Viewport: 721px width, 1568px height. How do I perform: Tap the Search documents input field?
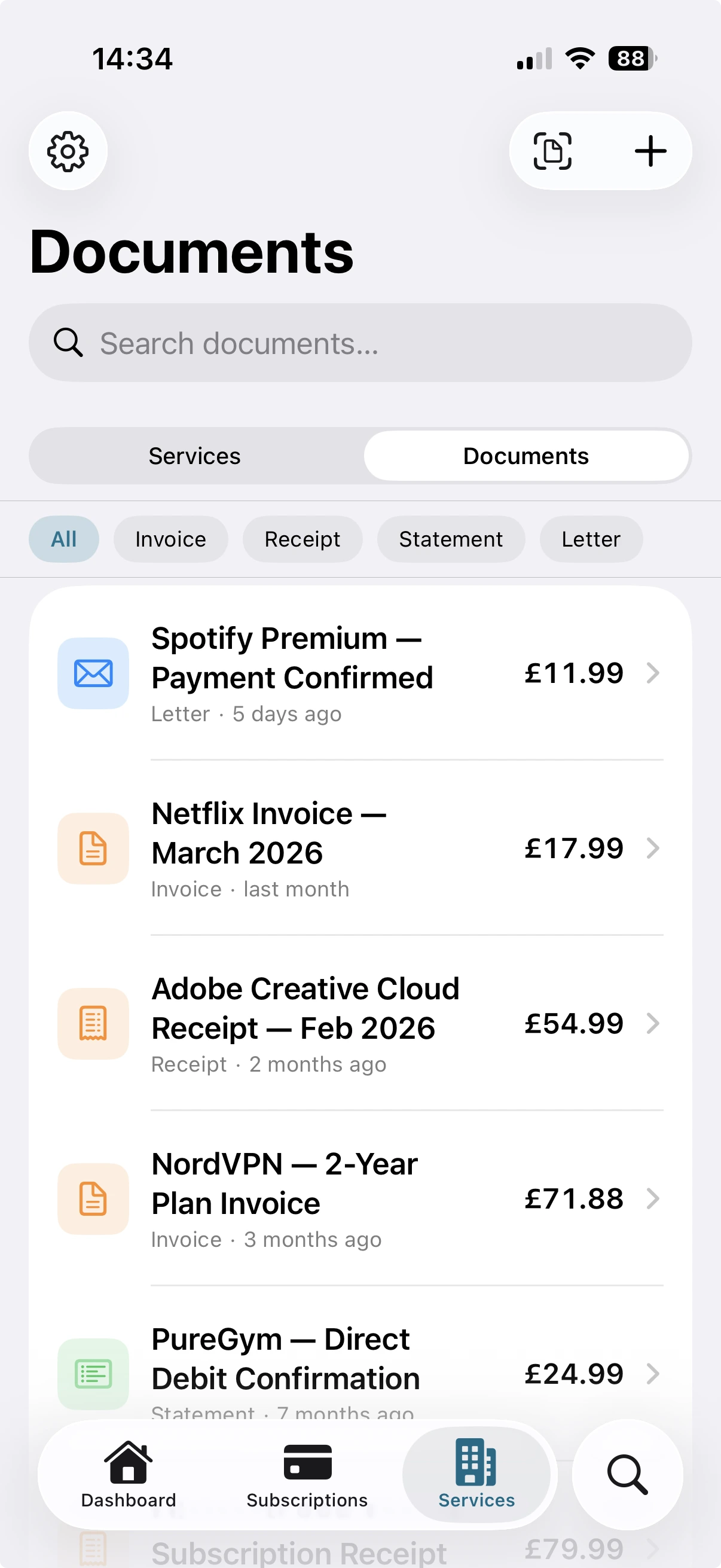[x=361, y=342]
